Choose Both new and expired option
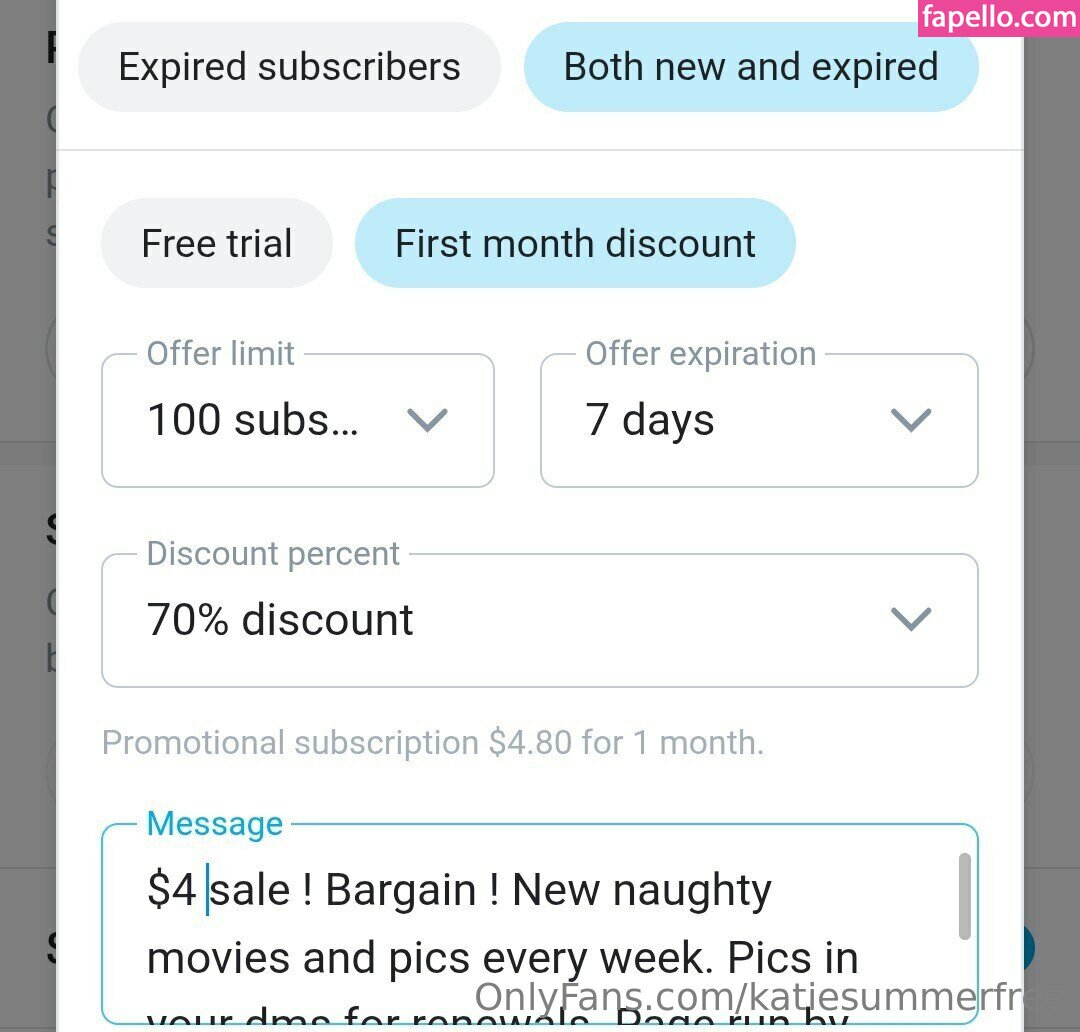Screen dimensions: 1080x1032 click(x=751, y=67)
